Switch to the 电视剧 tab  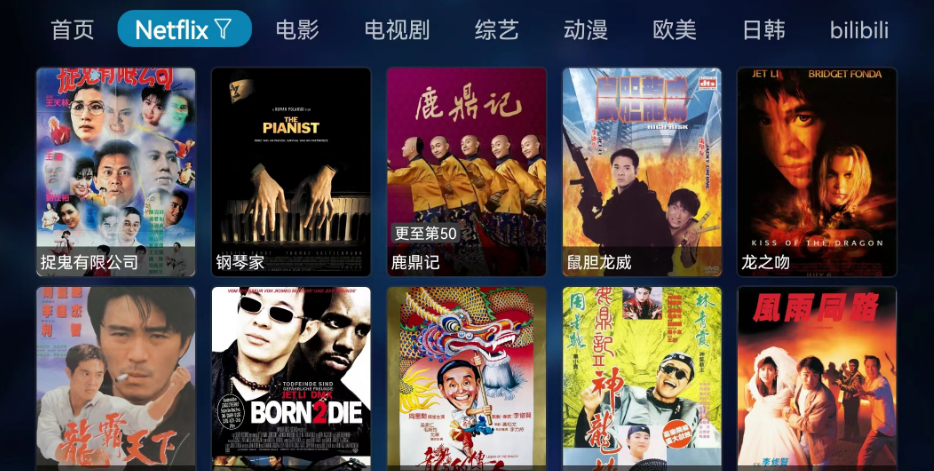(x=397, y=30)
